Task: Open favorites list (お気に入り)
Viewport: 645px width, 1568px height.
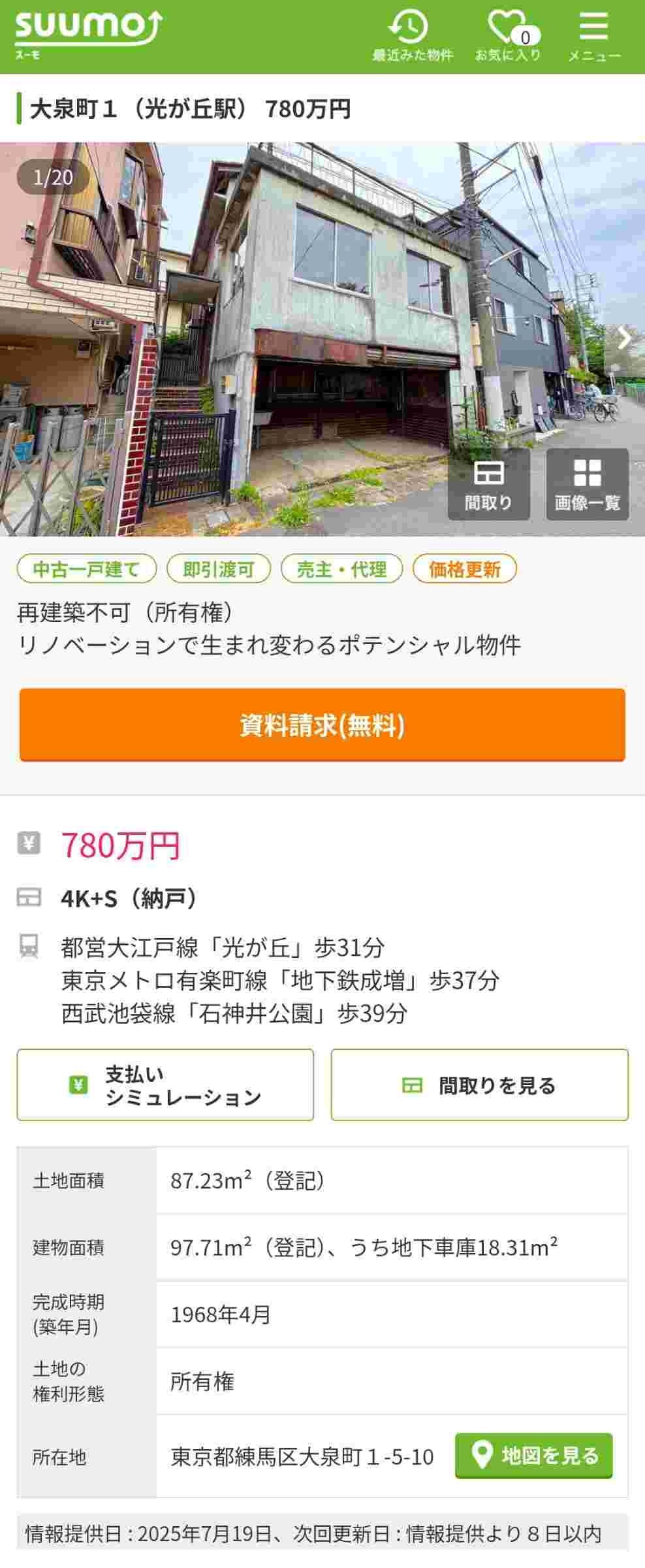Action: 508,36
